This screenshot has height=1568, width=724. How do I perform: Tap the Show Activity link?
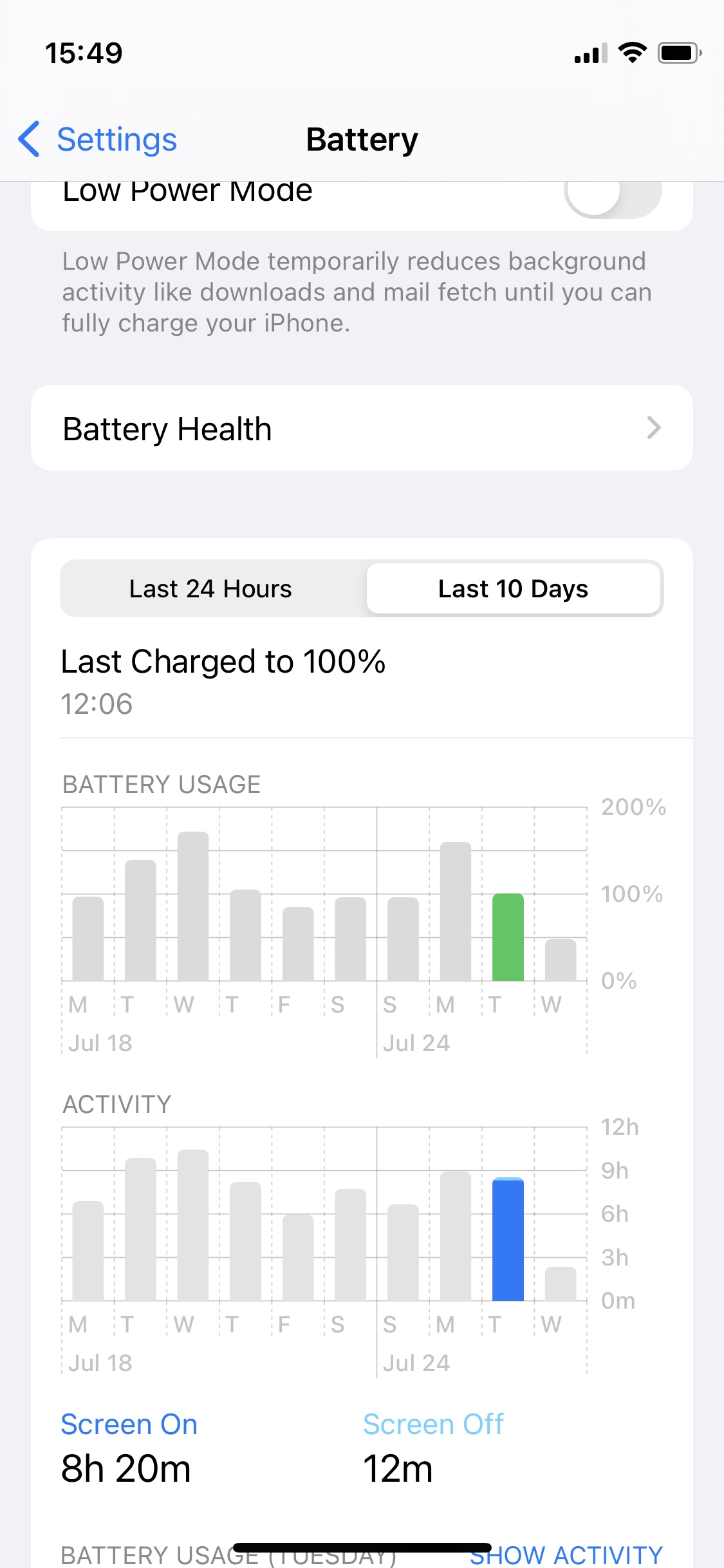pos(566,1555)
